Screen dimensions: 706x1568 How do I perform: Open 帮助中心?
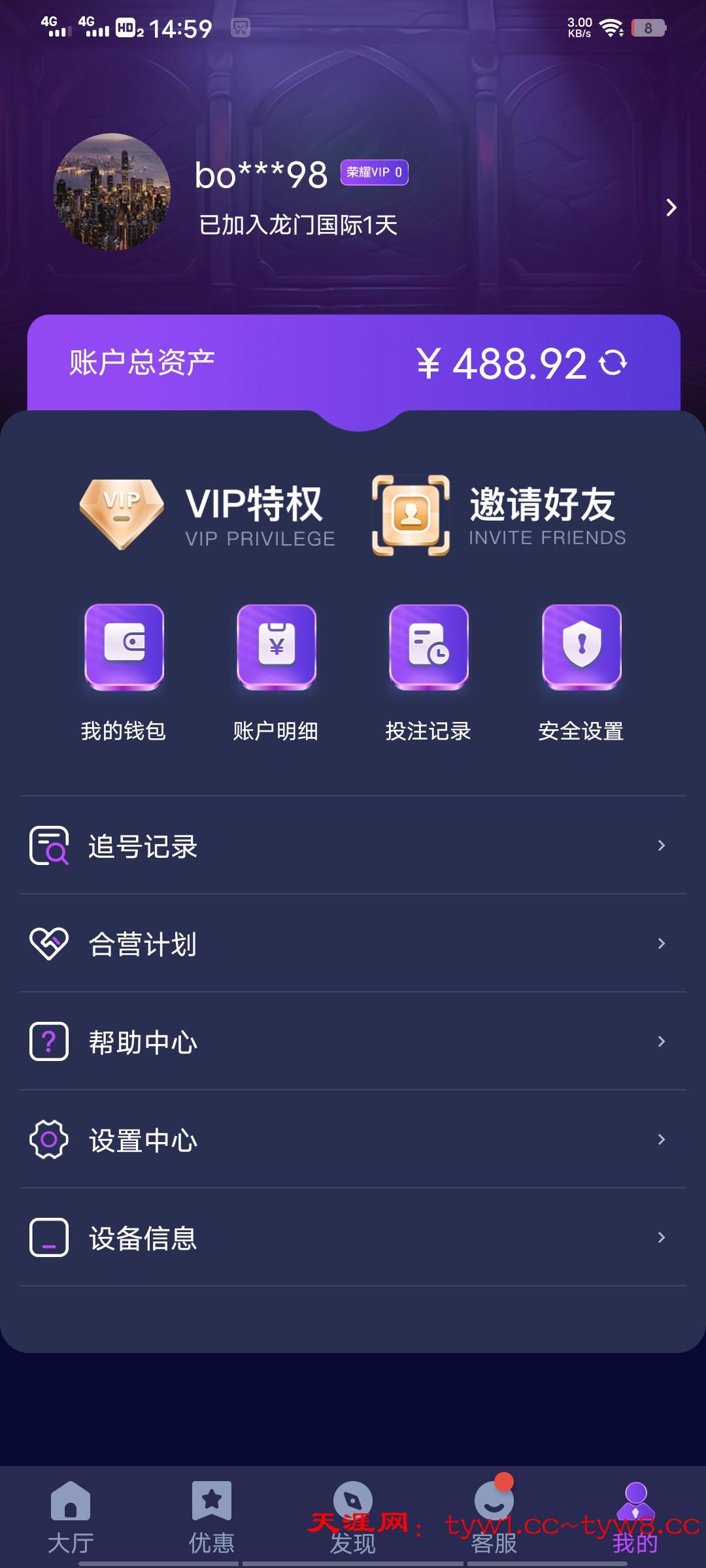click(x=353, y=1041)
